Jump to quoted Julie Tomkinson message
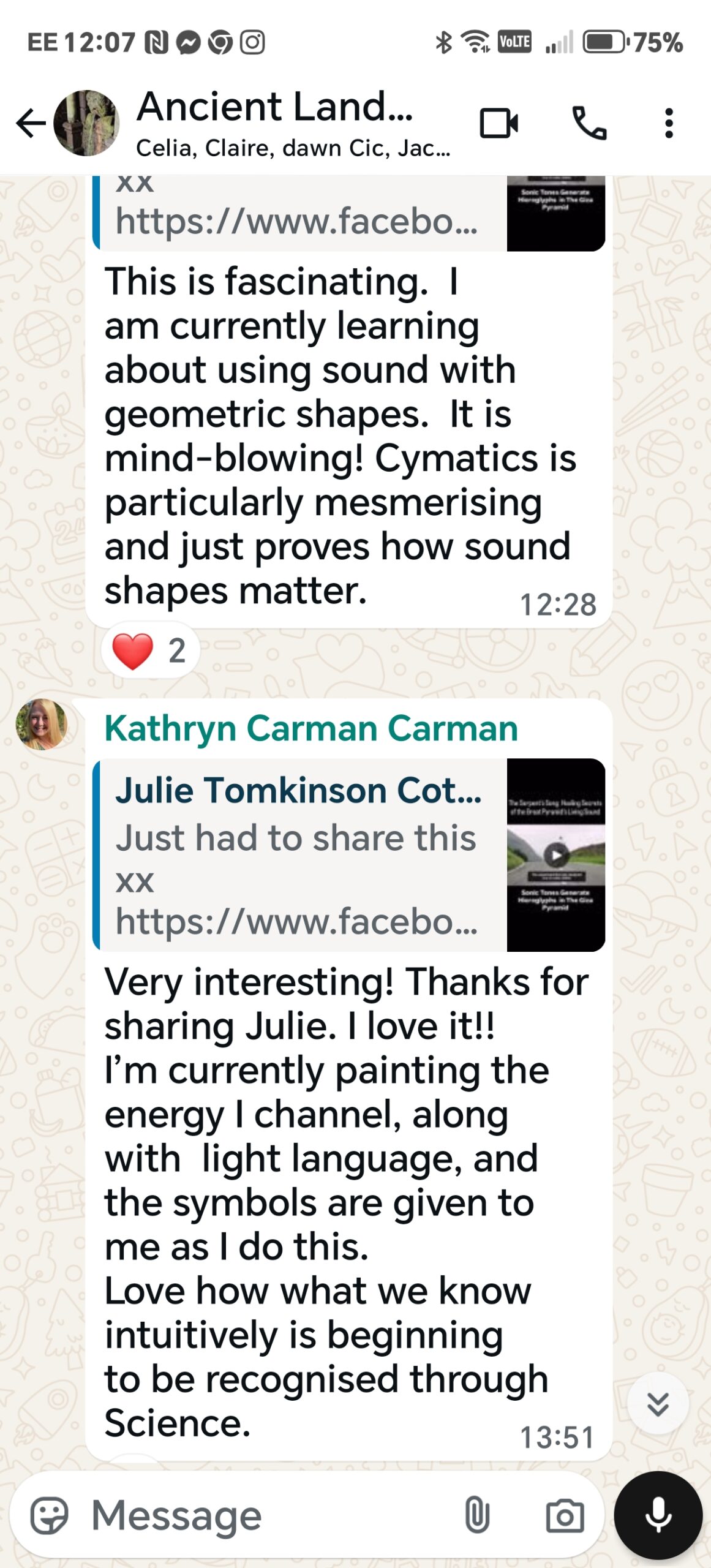The width and height of the screenshot is (711, 1568). pyautogui.click(x=348, y=855)
